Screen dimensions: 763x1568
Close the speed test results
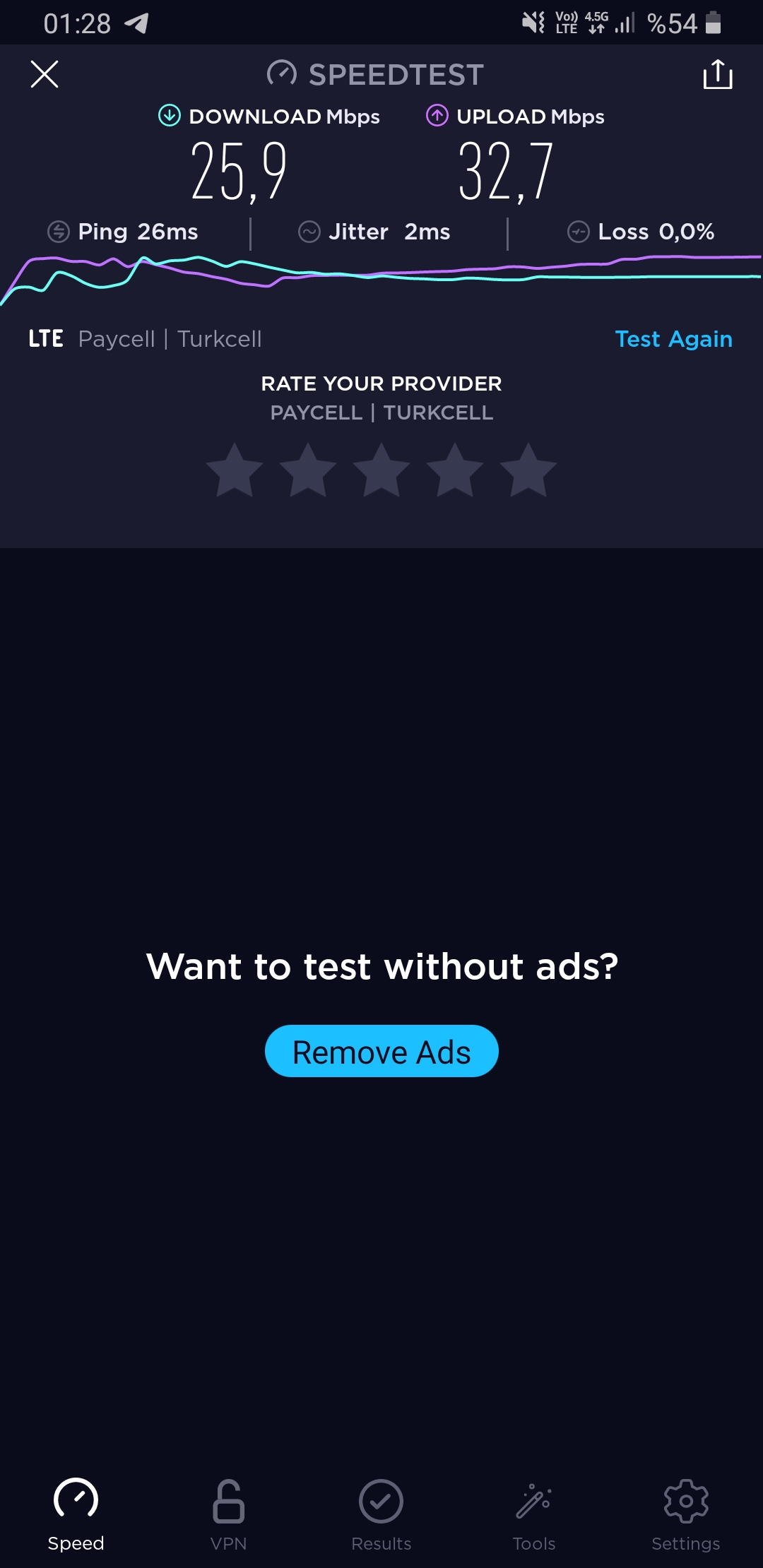(45, 74)
